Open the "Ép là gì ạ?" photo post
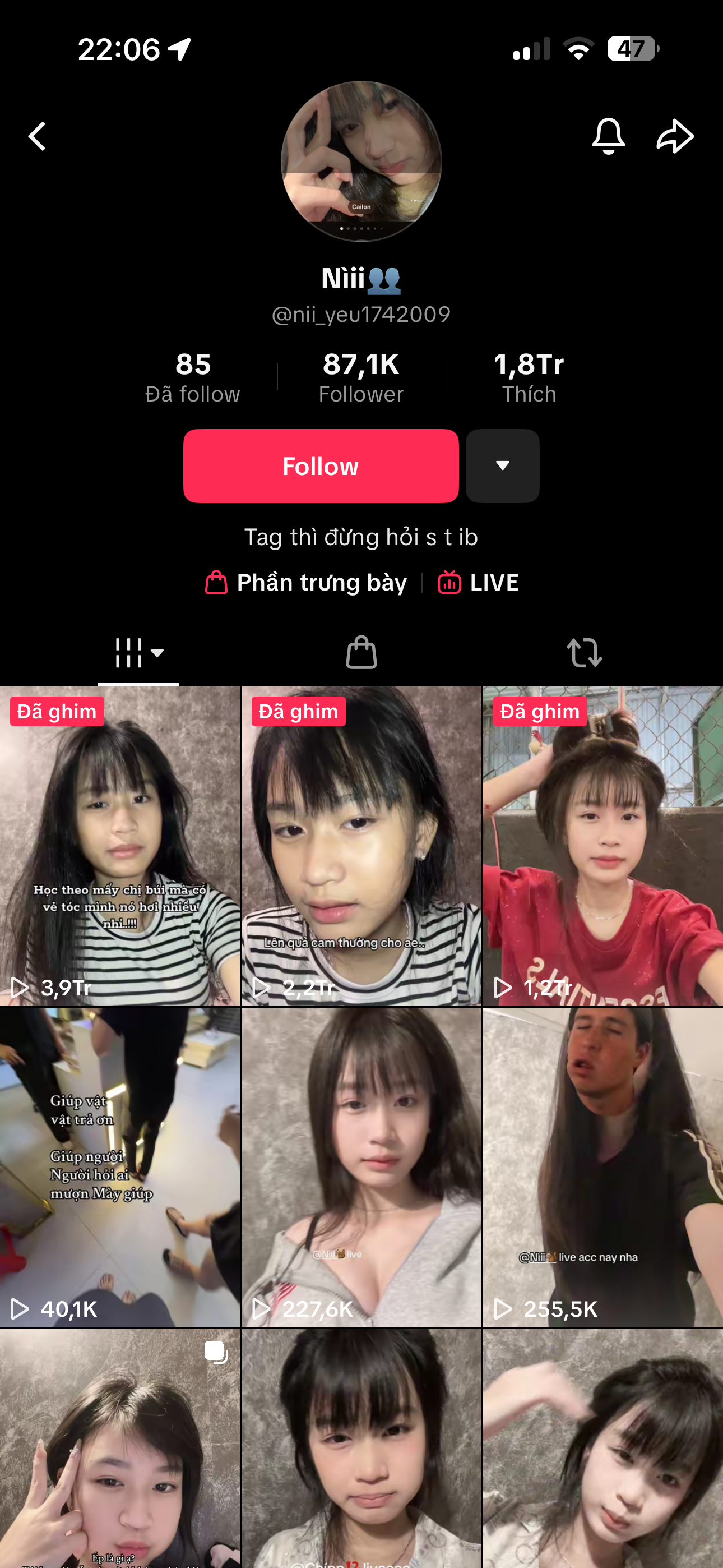 point(120,1449)
